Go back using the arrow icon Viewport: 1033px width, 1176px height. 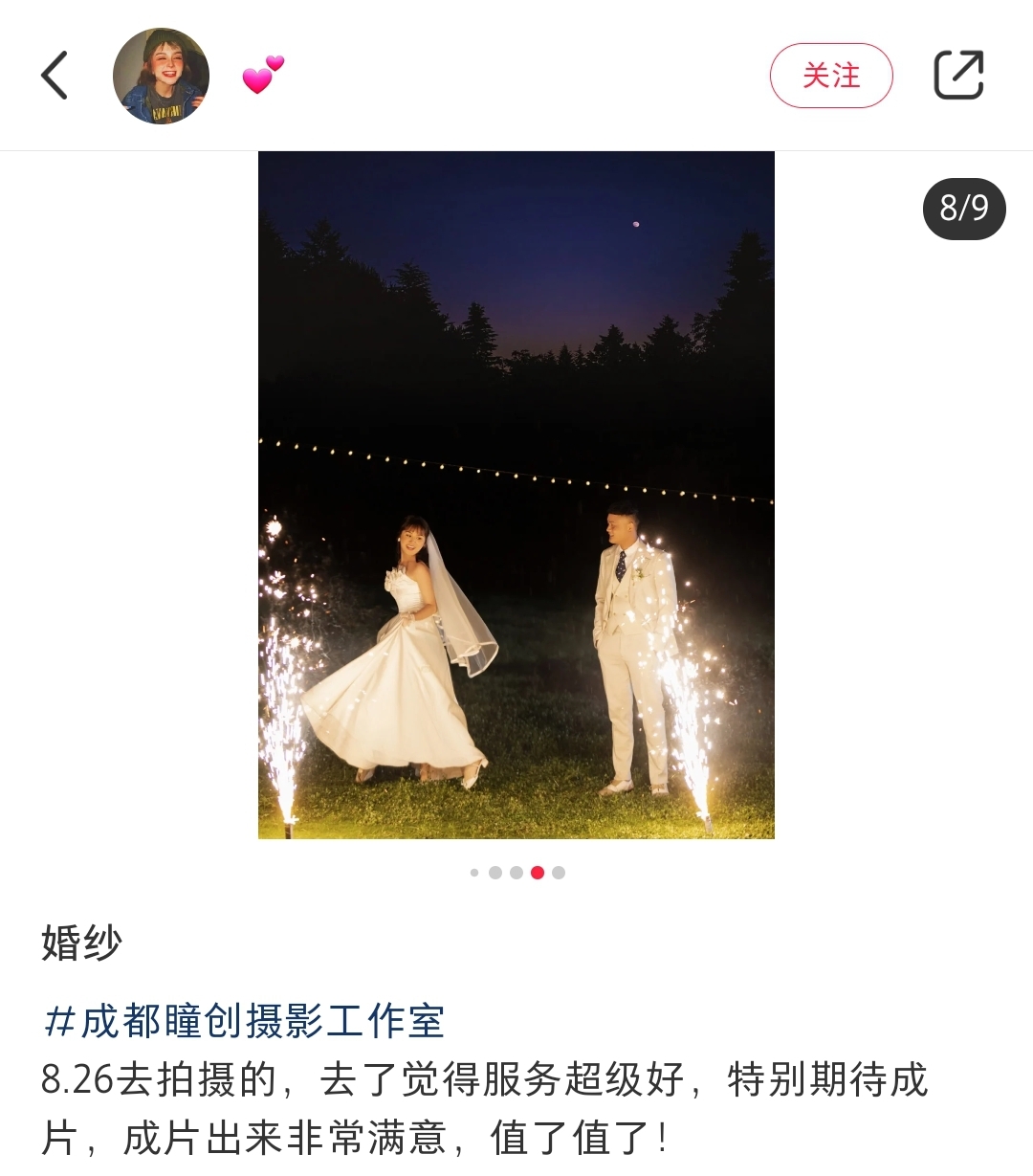pyautogui.click(x=55, y=76)
